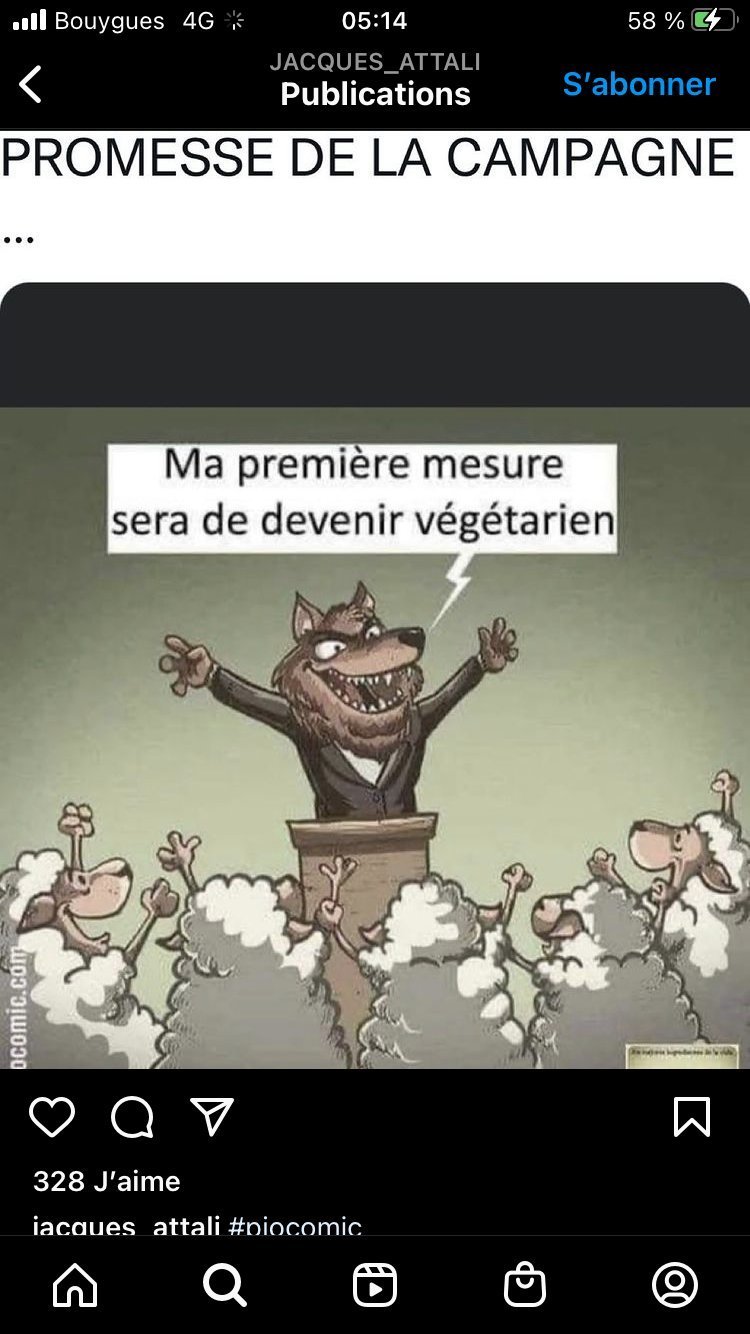This screenshot has height=1334, width=750.
Task: Open the Reels tab
Action: pos(375,1285)
